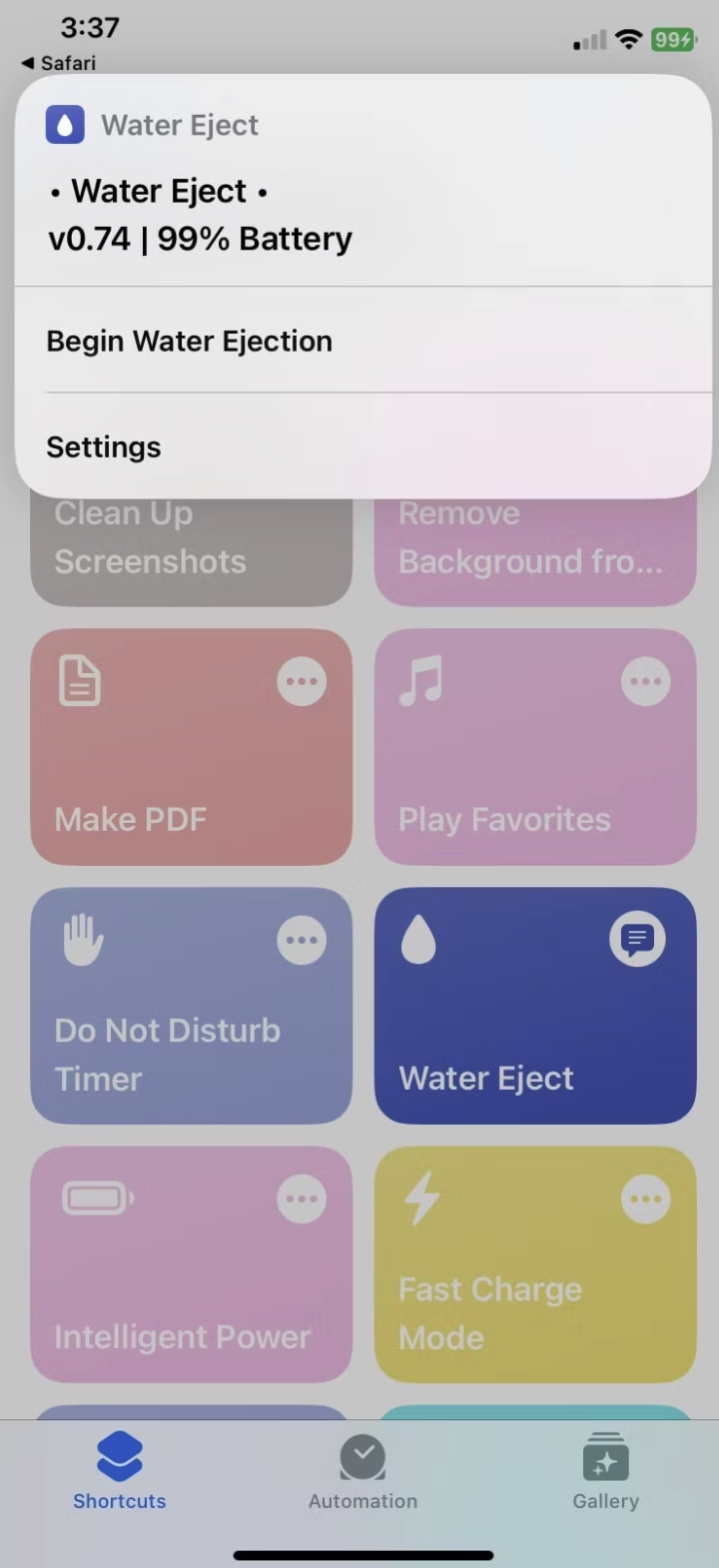Viewport: 719px width, 1568px height.
Task: Tap the Water Eject shortcut tile
Action: 499,1039
